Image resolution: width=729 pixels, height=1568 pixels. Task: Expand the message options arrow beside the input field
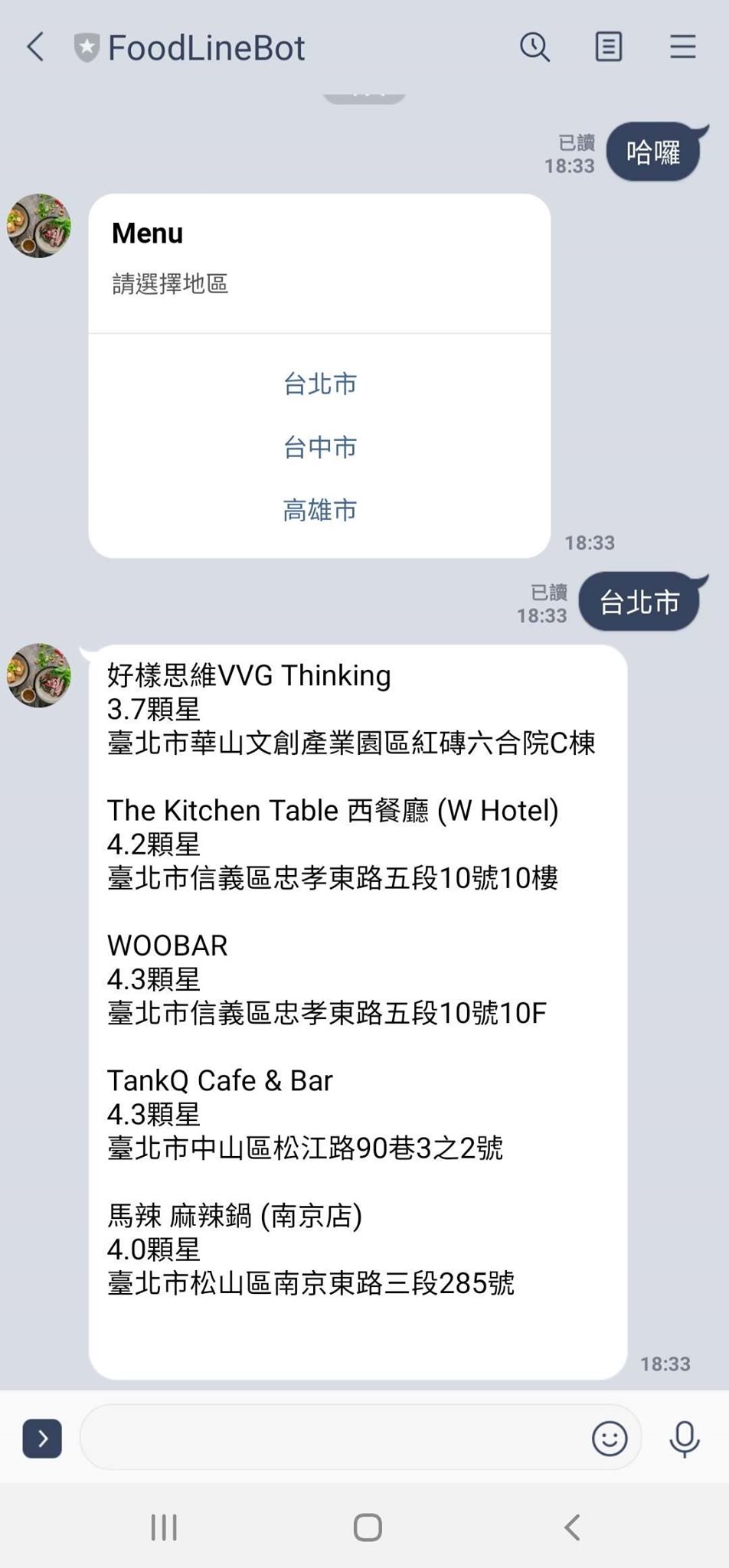point(42,1439)
